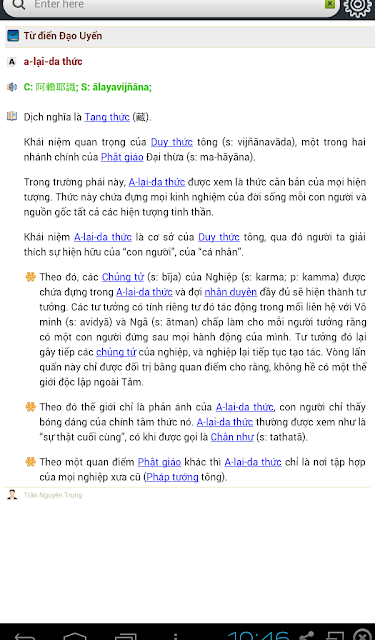Open the settings gear icon
The height and width of the screenshot is (640, 375).
(358, 7)
